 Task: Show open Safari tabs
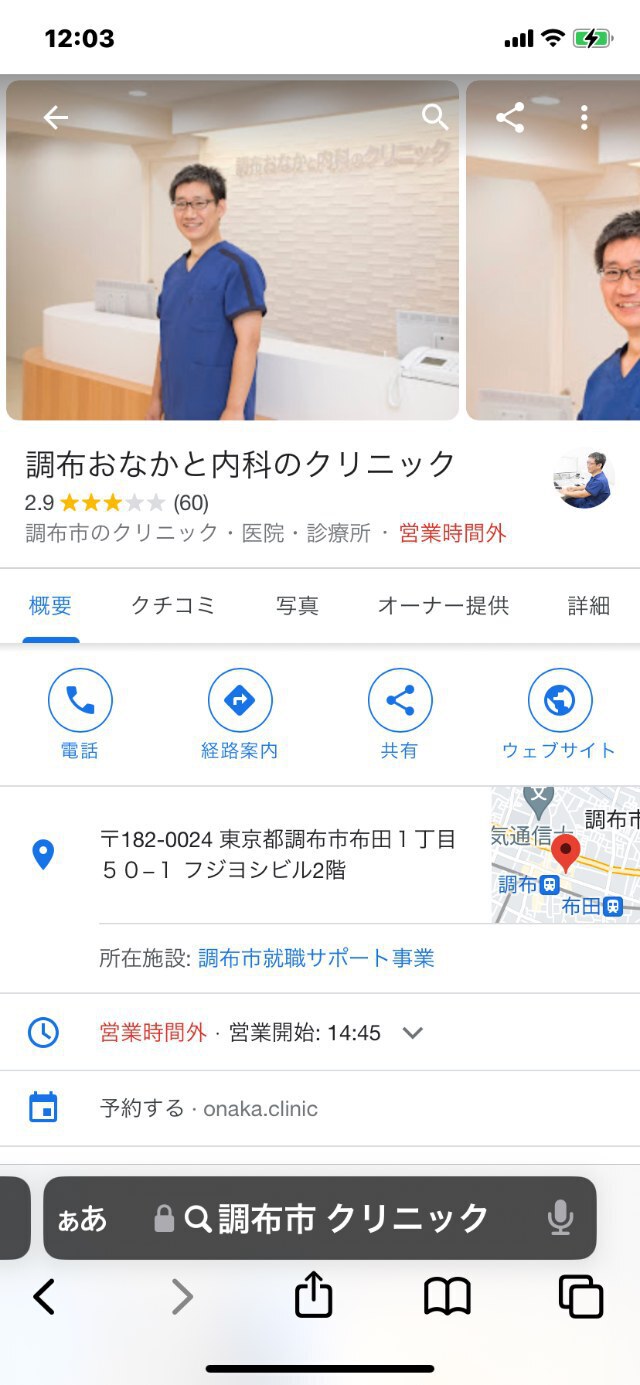coord(580,1297)
